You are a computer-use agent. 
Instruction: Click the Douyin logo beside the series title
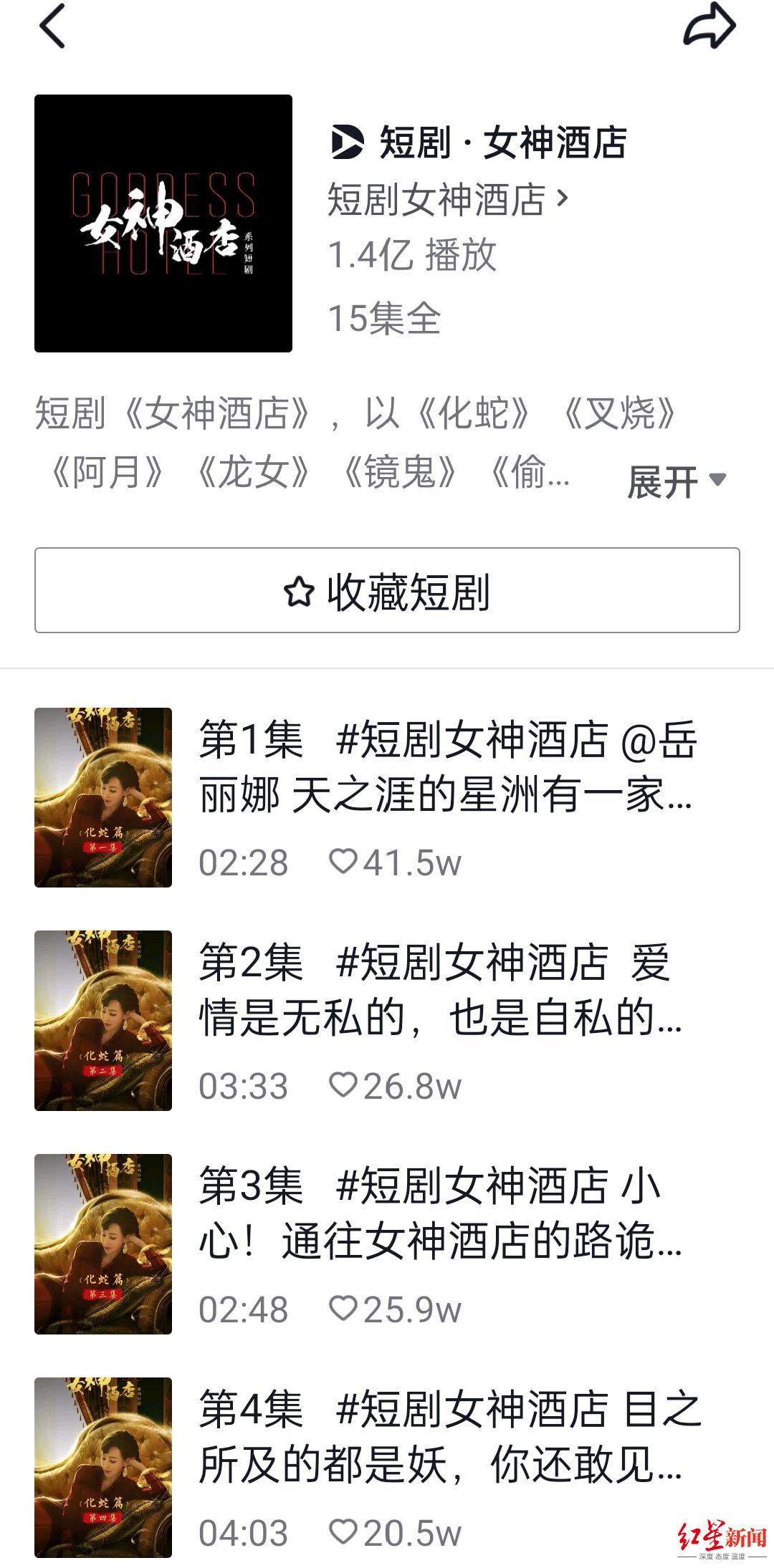(x=347, y=141)
